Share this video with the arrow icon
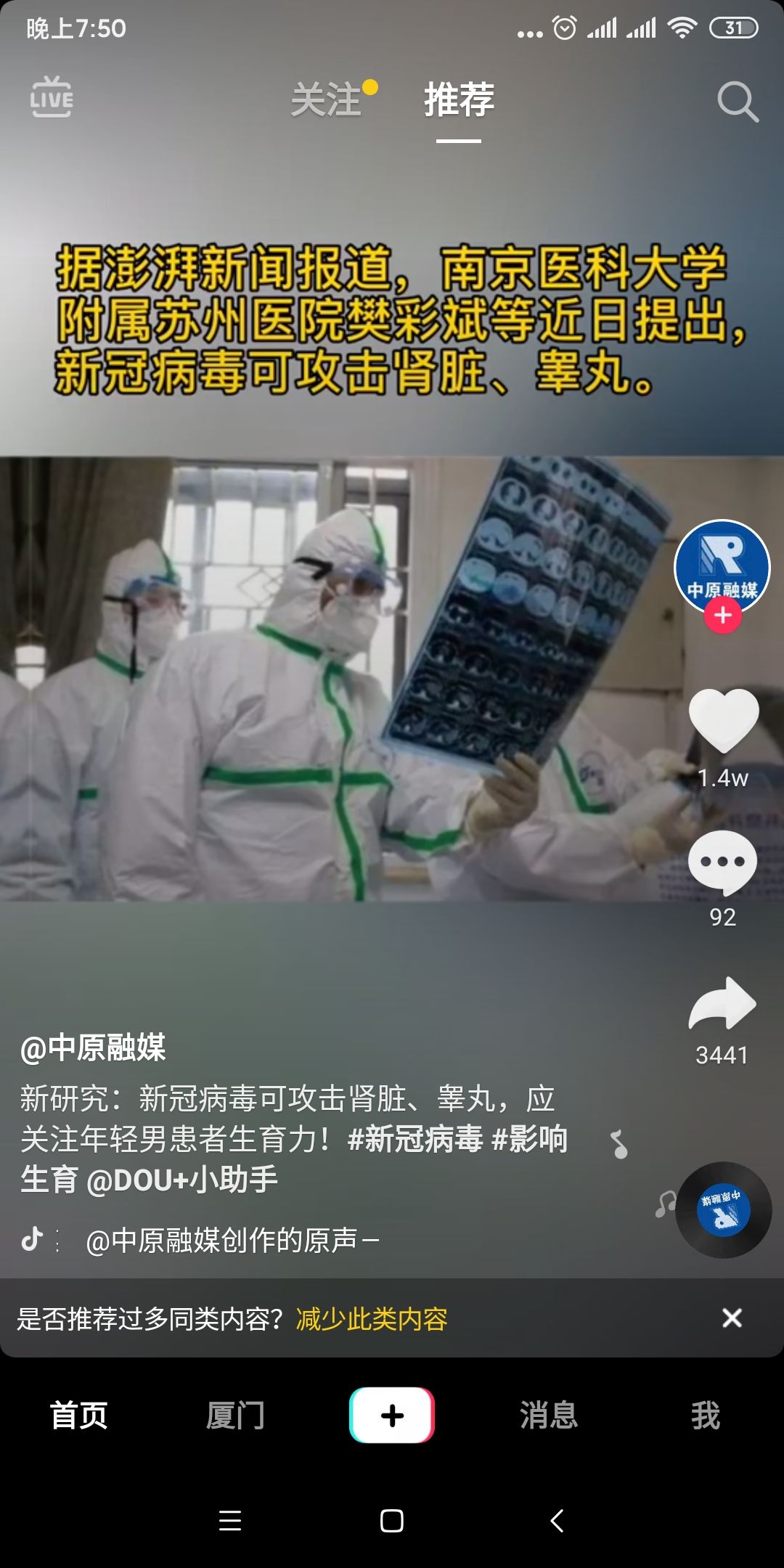The image size is (784, 1568). click(x=722, y=1004)
